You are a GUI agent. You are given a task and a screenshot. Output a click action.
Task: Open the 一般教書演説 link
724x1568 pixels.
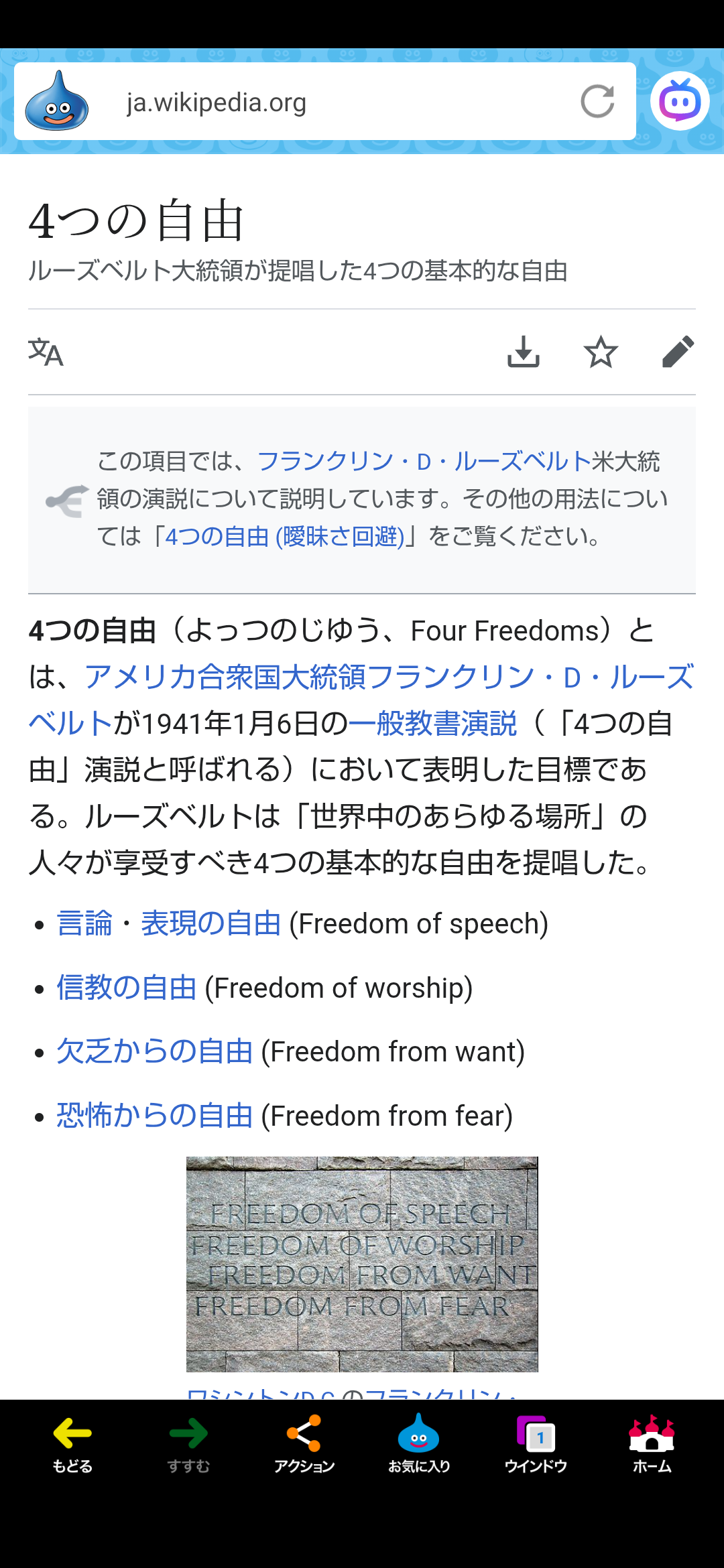432,724
